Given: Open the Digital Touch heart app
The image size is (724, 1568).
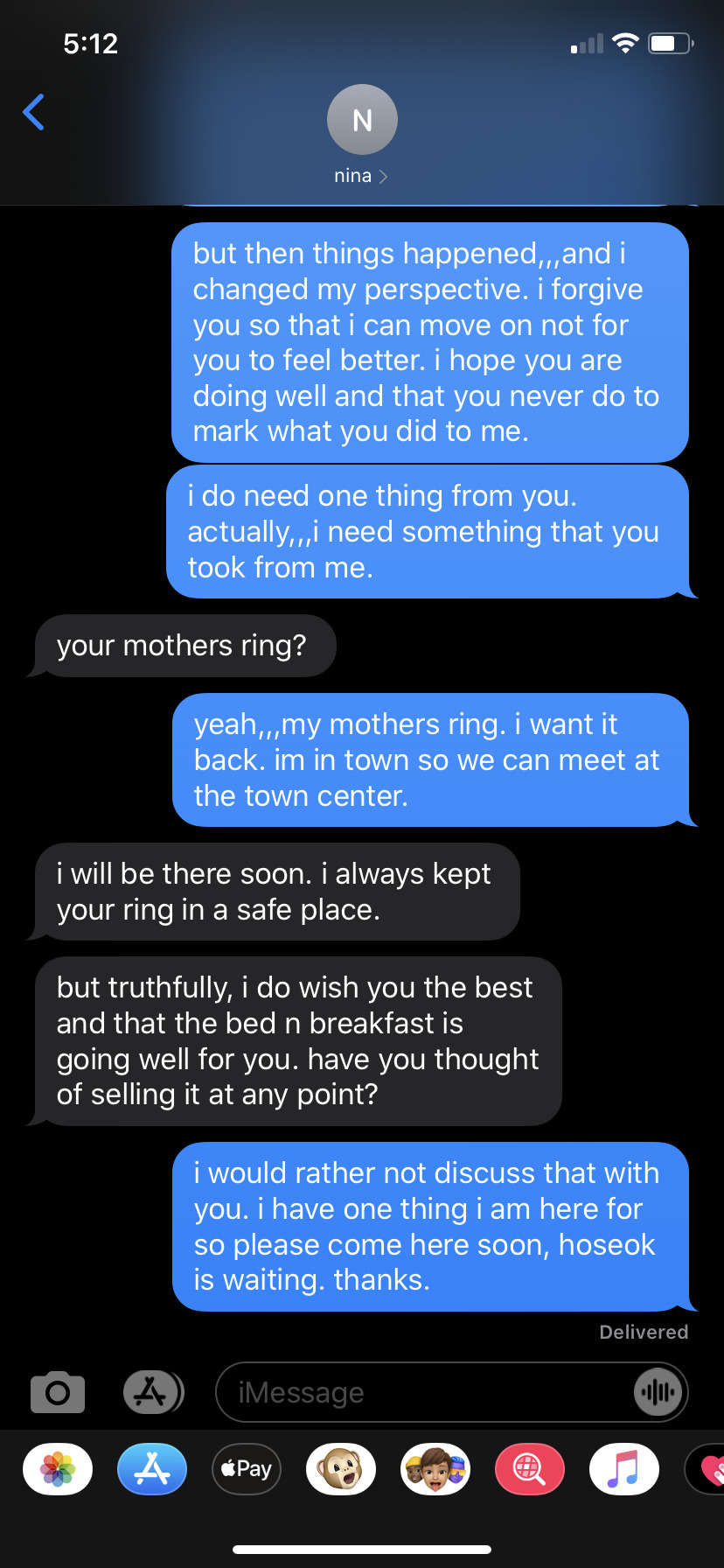Looking at the screenshot, I should click(x=708, y=1469).
